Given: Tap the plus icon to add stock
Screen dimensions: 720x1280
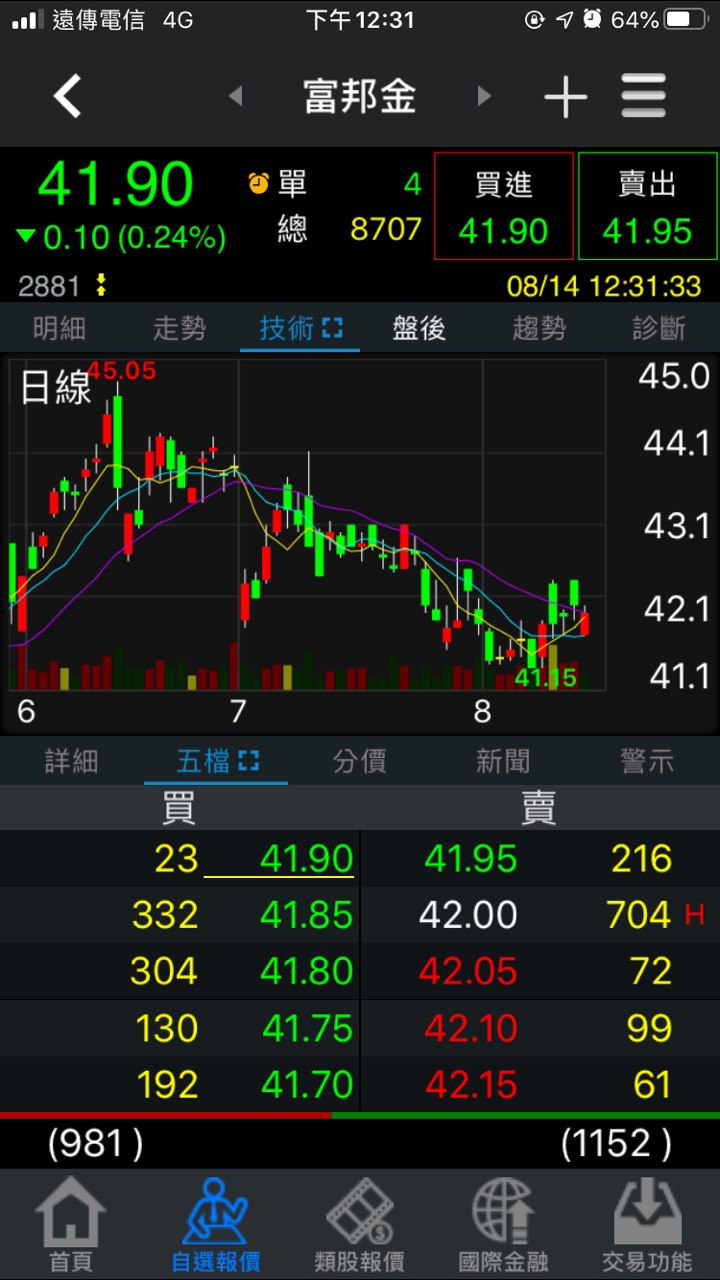Looking at the screenshot, I should click(565, 97).
